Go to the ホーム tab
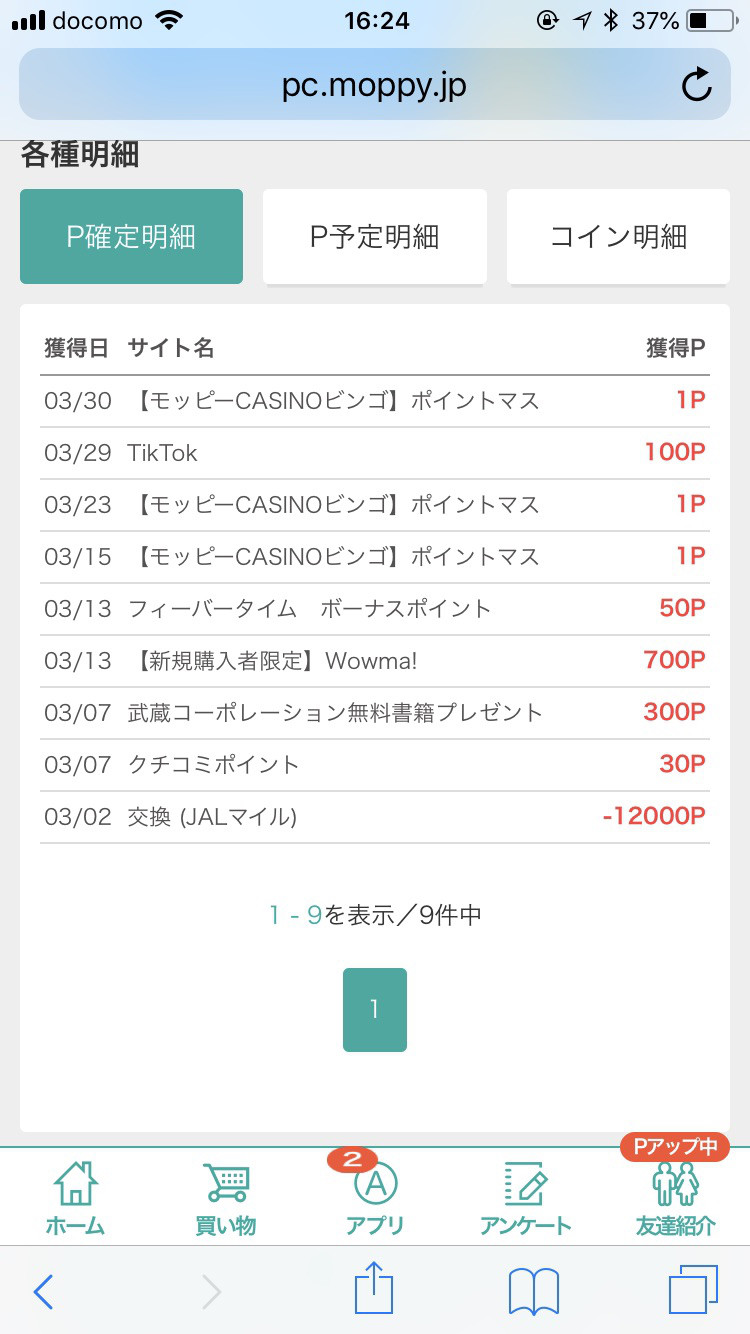This screenshot has width=750, height=1334. pyautogui.click(x=75, y=1197)
